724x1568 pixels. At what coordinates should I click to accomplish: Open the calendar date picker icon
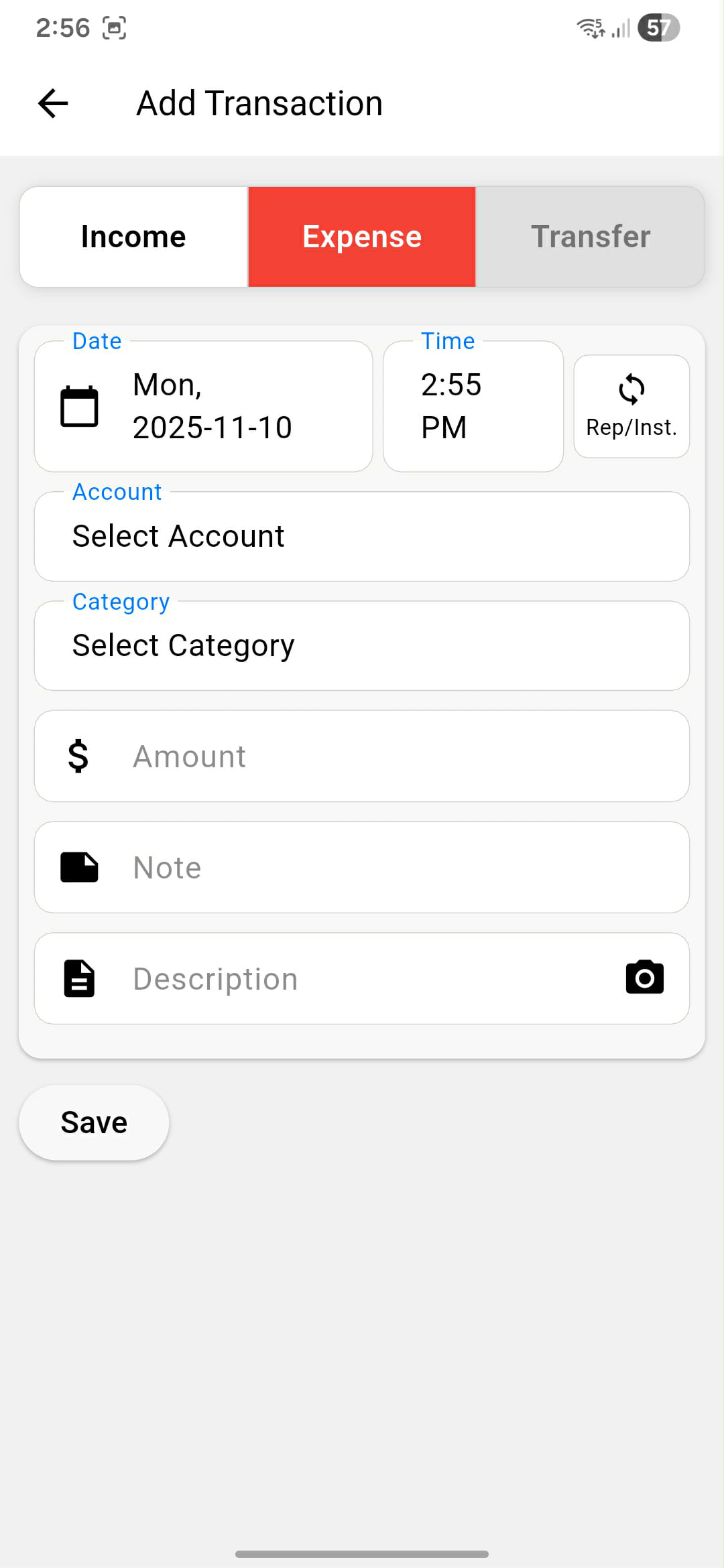(x=78, y=404)
